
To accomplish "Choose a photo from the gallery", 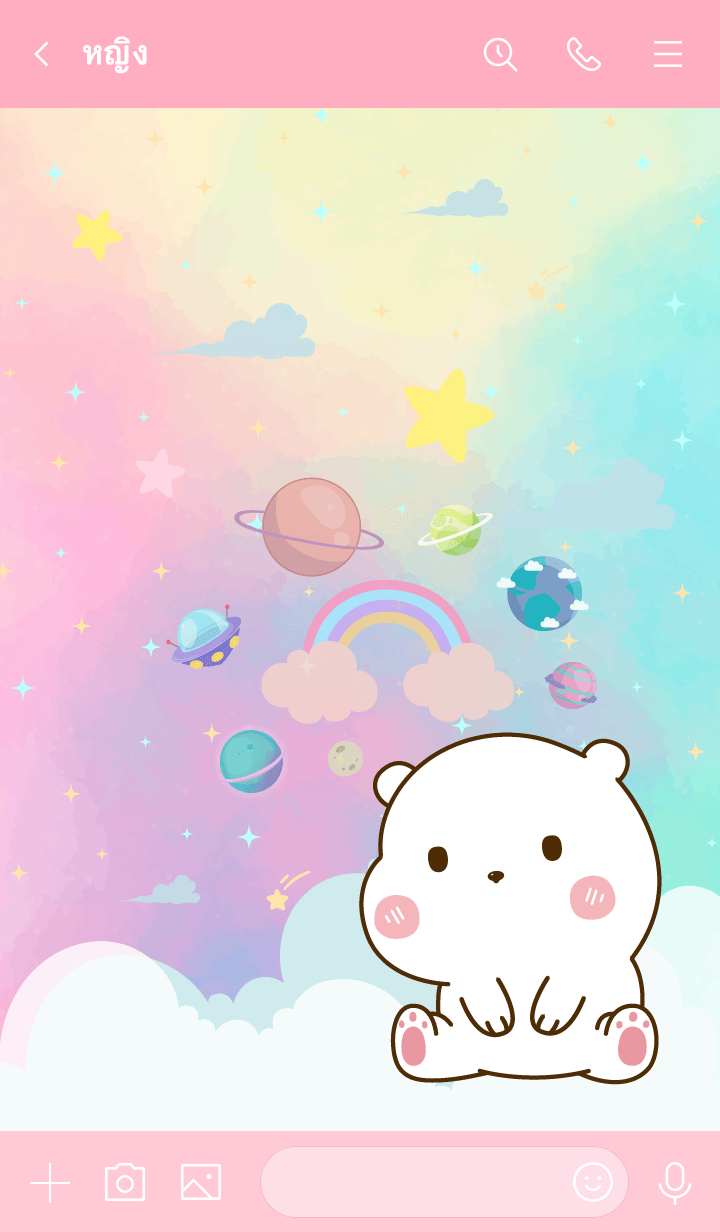I will pyautogui.click(x=201, y=1182).
